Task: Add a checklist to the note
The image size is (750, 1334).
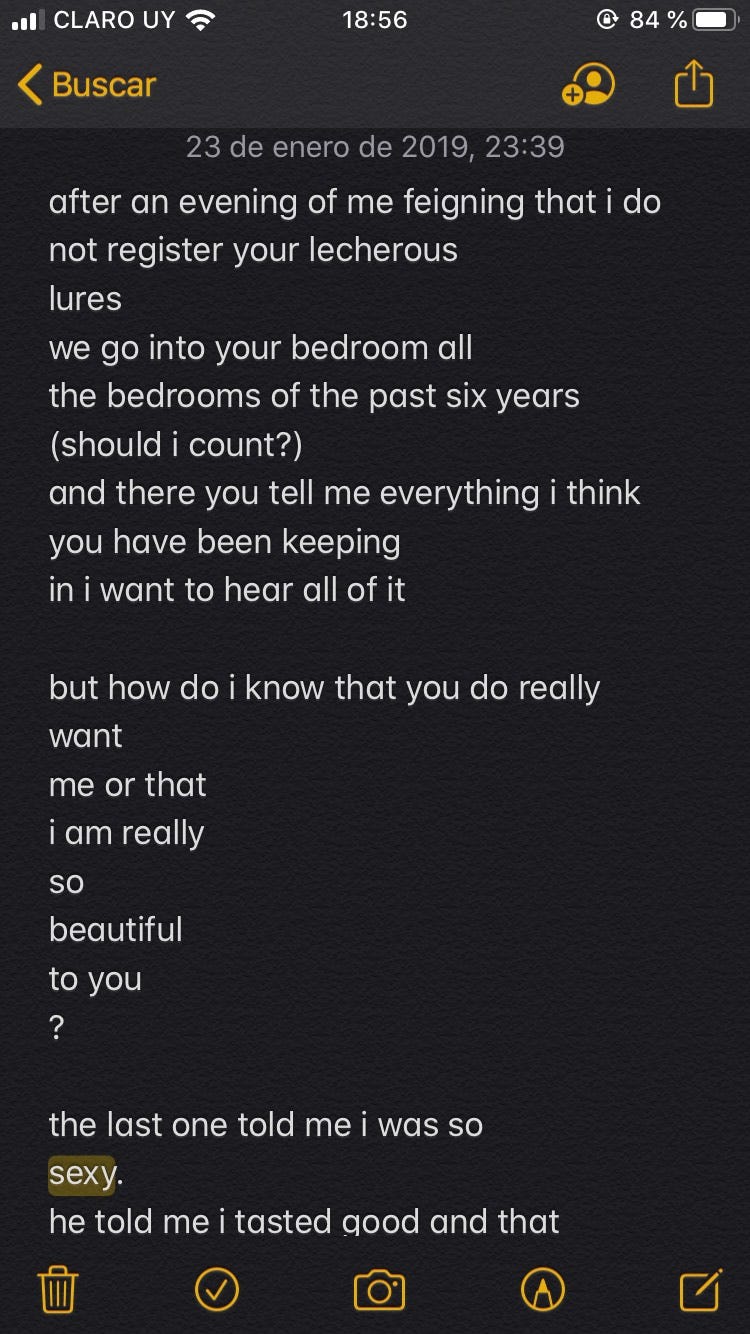Action: pyautogui.click(x=216, y=1290)
